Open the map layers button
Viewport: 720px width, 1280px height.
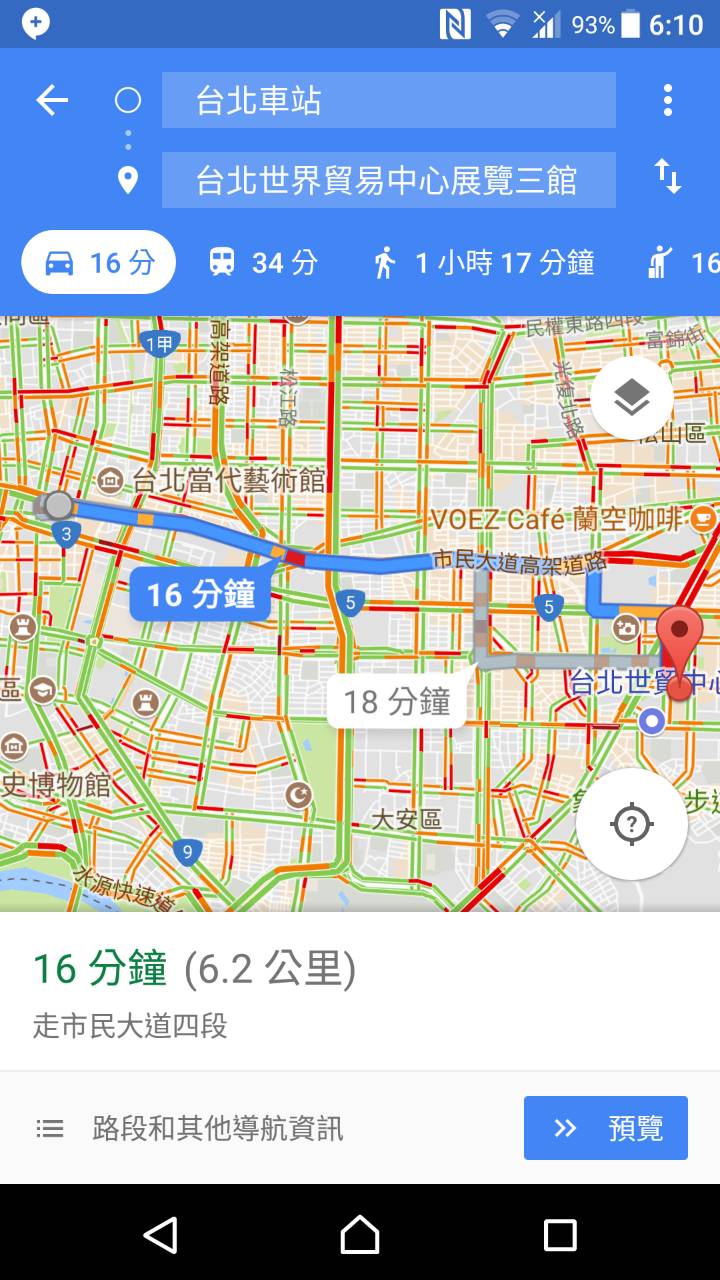[x=631, y=398]
